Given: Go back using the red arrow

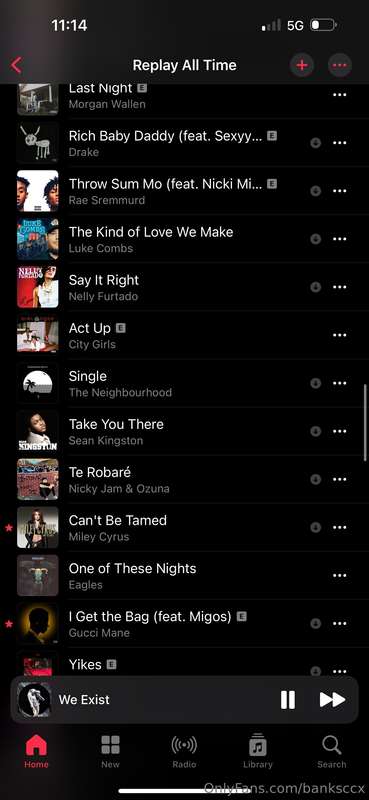Looking at the screenshot, I should [16, 65].
